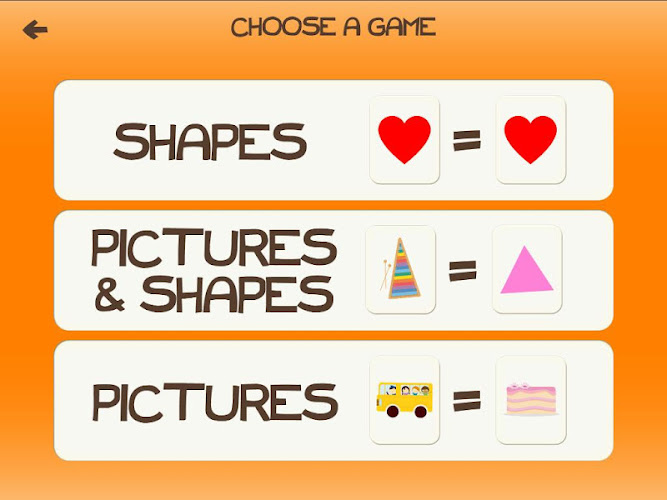The width and height of the screenshot is (667, 500).
Task: Start the Pictures game
Action: point(333,400)
